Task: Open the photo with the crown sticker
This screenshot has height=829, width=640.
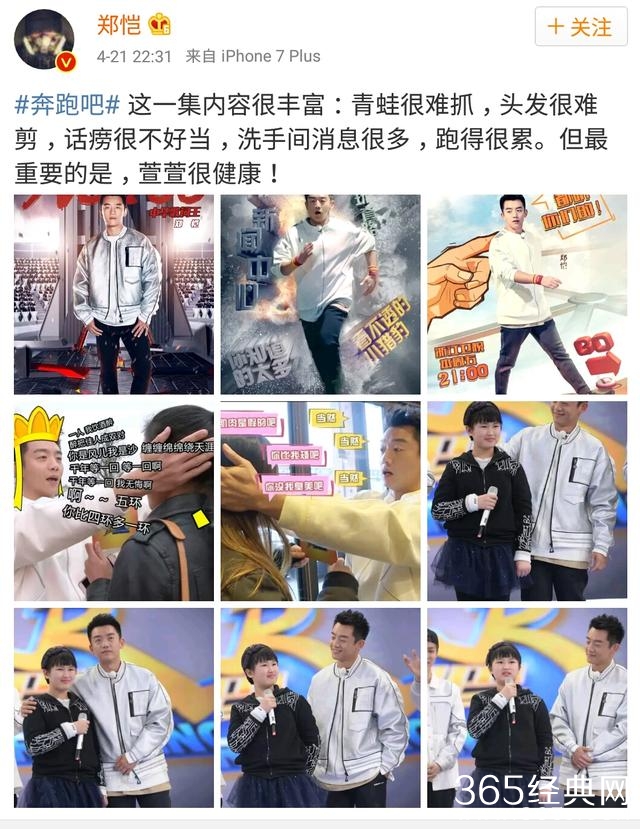Action: (x=114, y=501)
